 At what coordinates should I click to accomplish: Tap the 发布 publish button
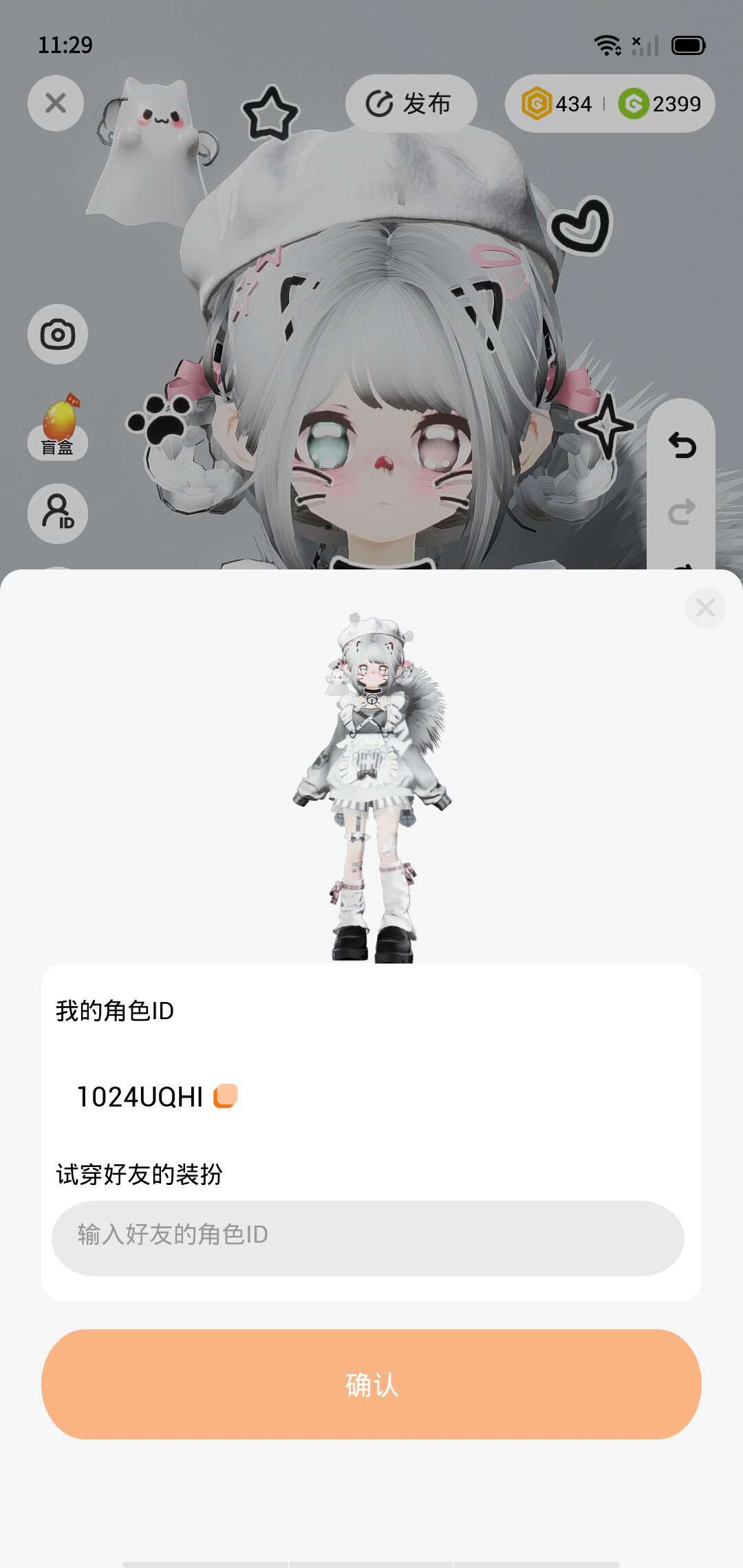tap(410, 104)
